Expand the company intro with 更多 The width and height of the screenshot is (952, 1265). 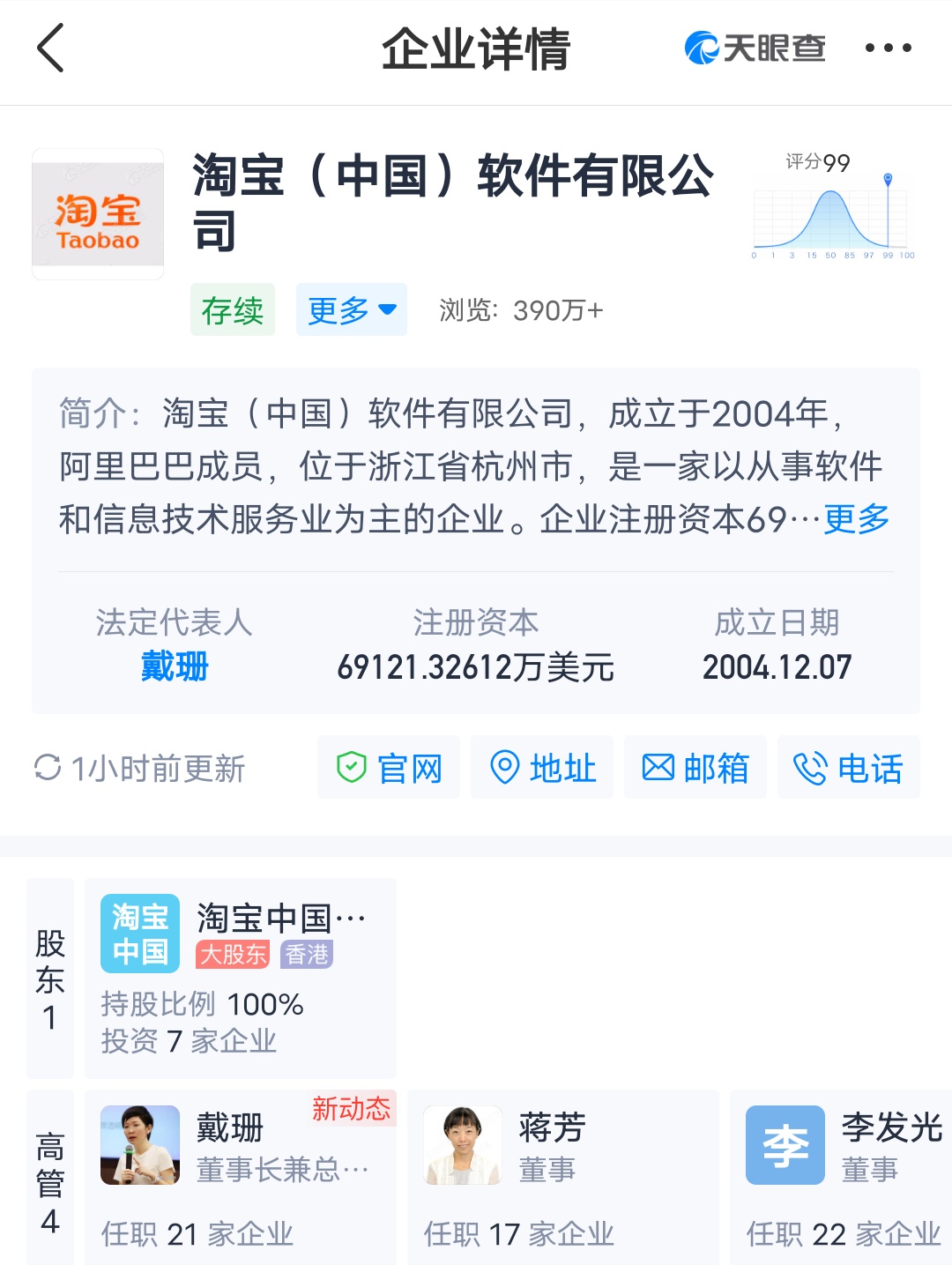(x=856, y=519)
